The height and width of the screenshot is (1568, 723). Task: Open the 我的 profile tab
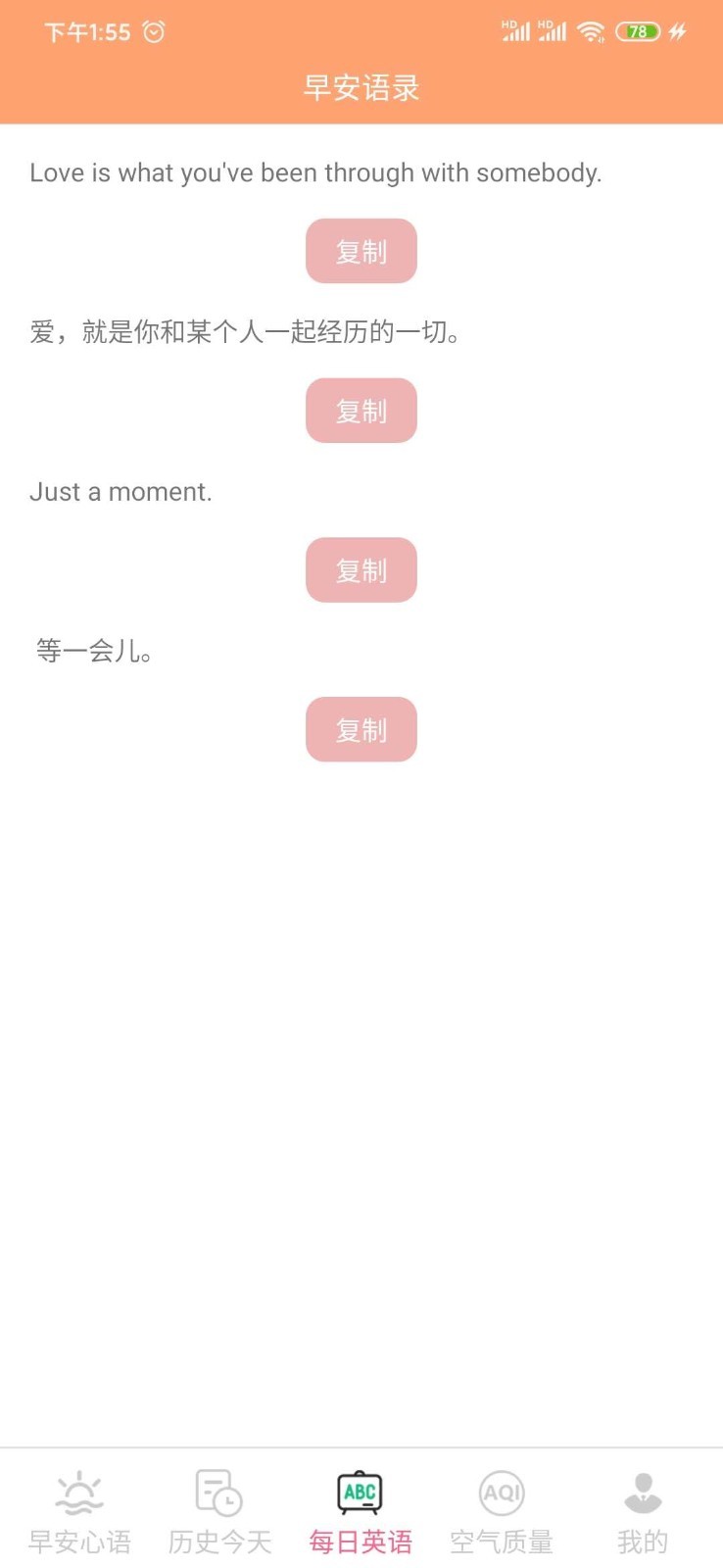(643, 1512)
